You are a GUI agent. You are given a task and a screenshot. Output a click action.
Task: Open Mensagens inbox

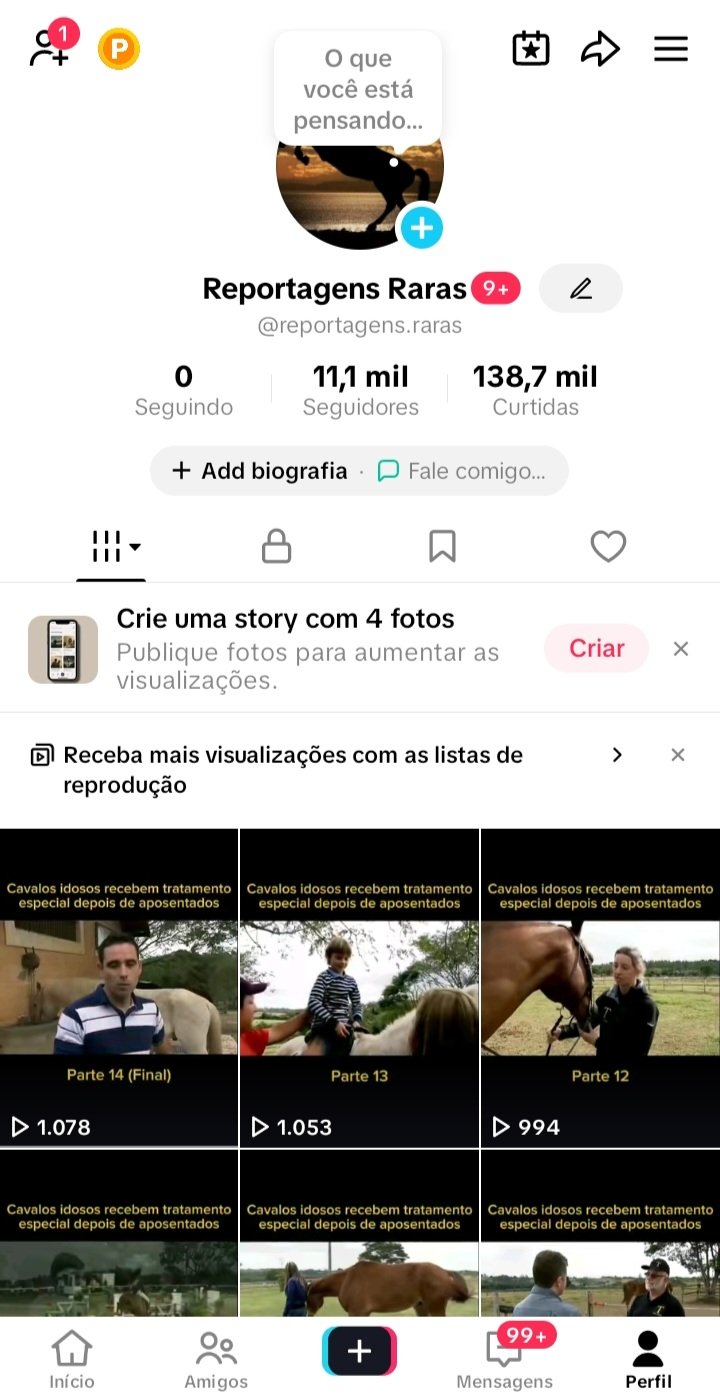coord(504,1360)
